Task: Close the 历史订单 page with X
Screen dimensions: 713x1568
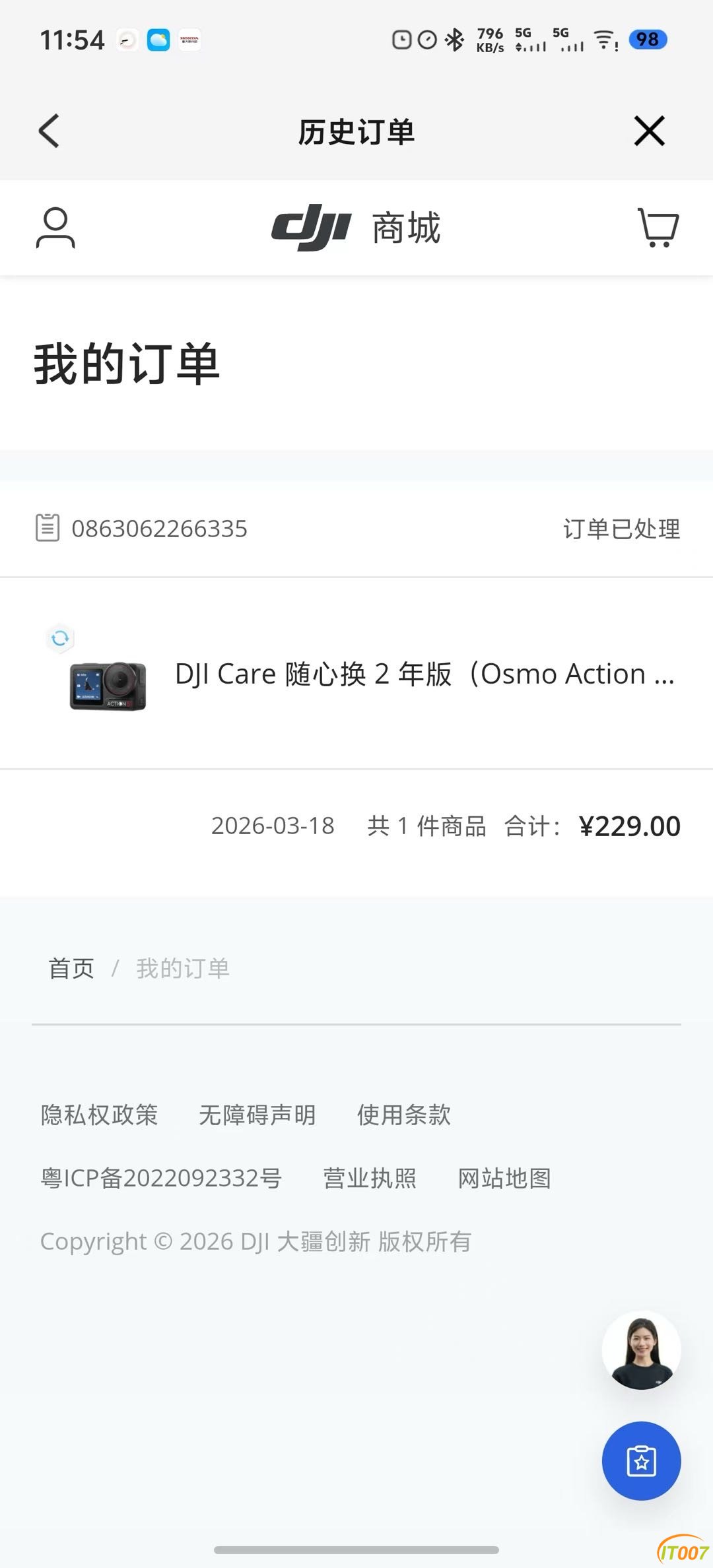Action: tap(649, 131)
